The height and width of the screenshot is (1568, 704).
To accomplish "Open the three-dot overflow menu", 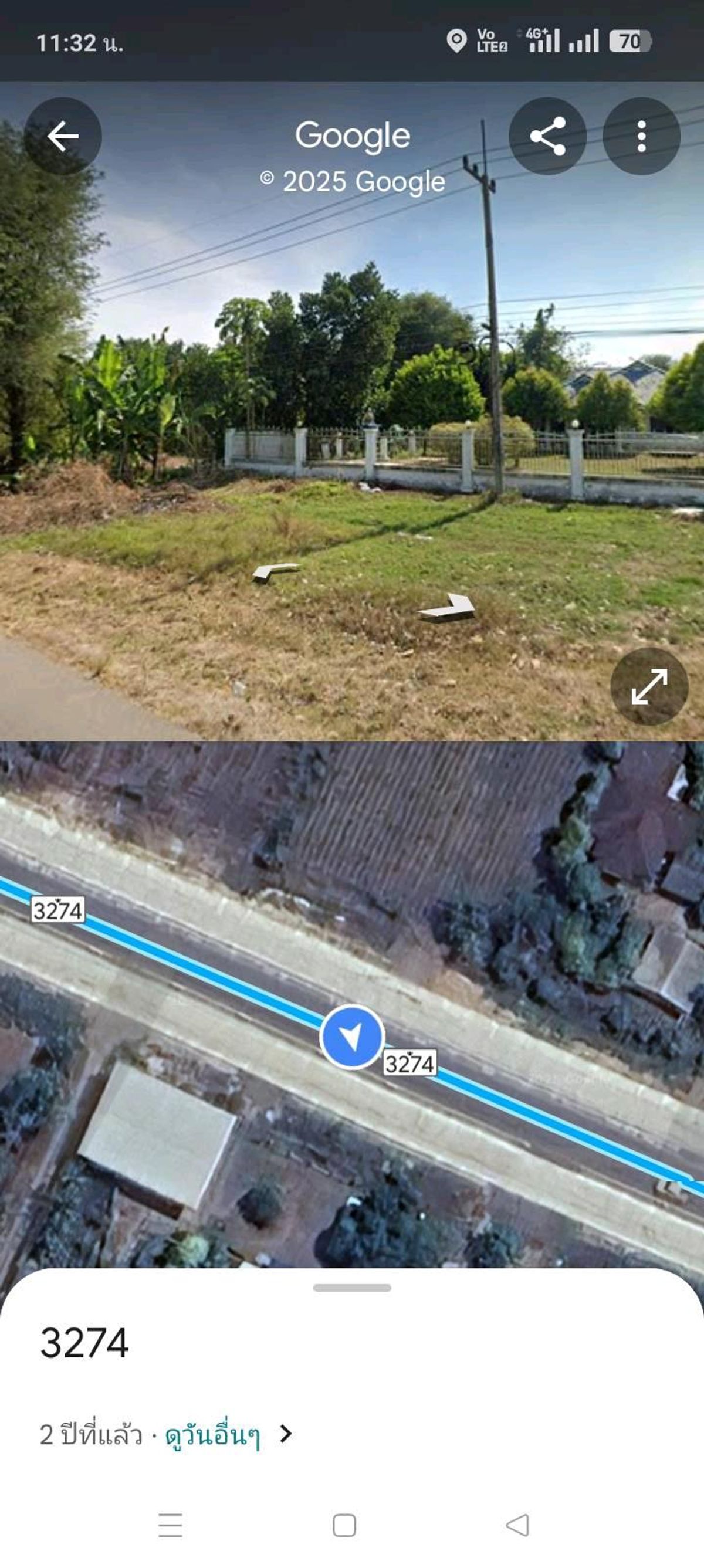I will point(641,136).
